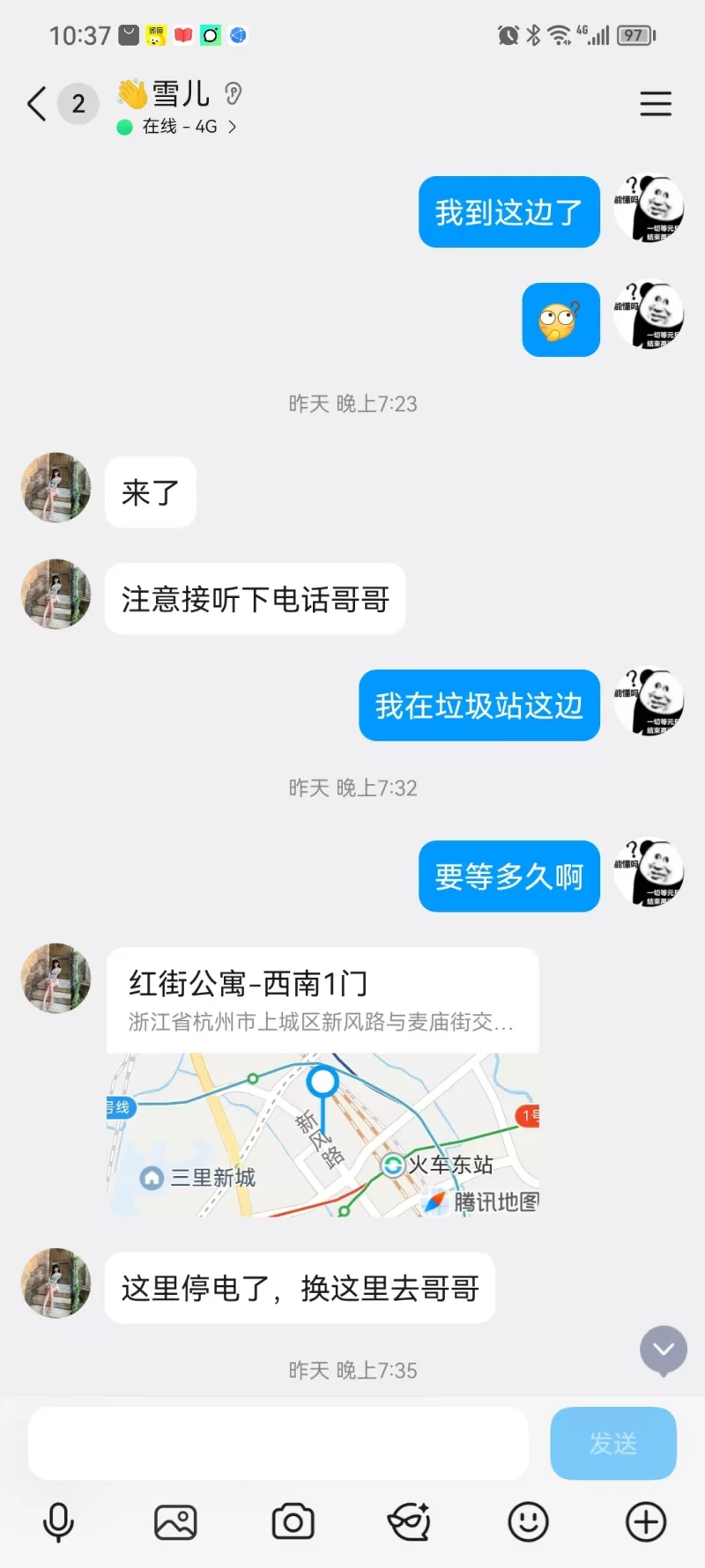Jump to the newest messages arrow

point(663,1350)
